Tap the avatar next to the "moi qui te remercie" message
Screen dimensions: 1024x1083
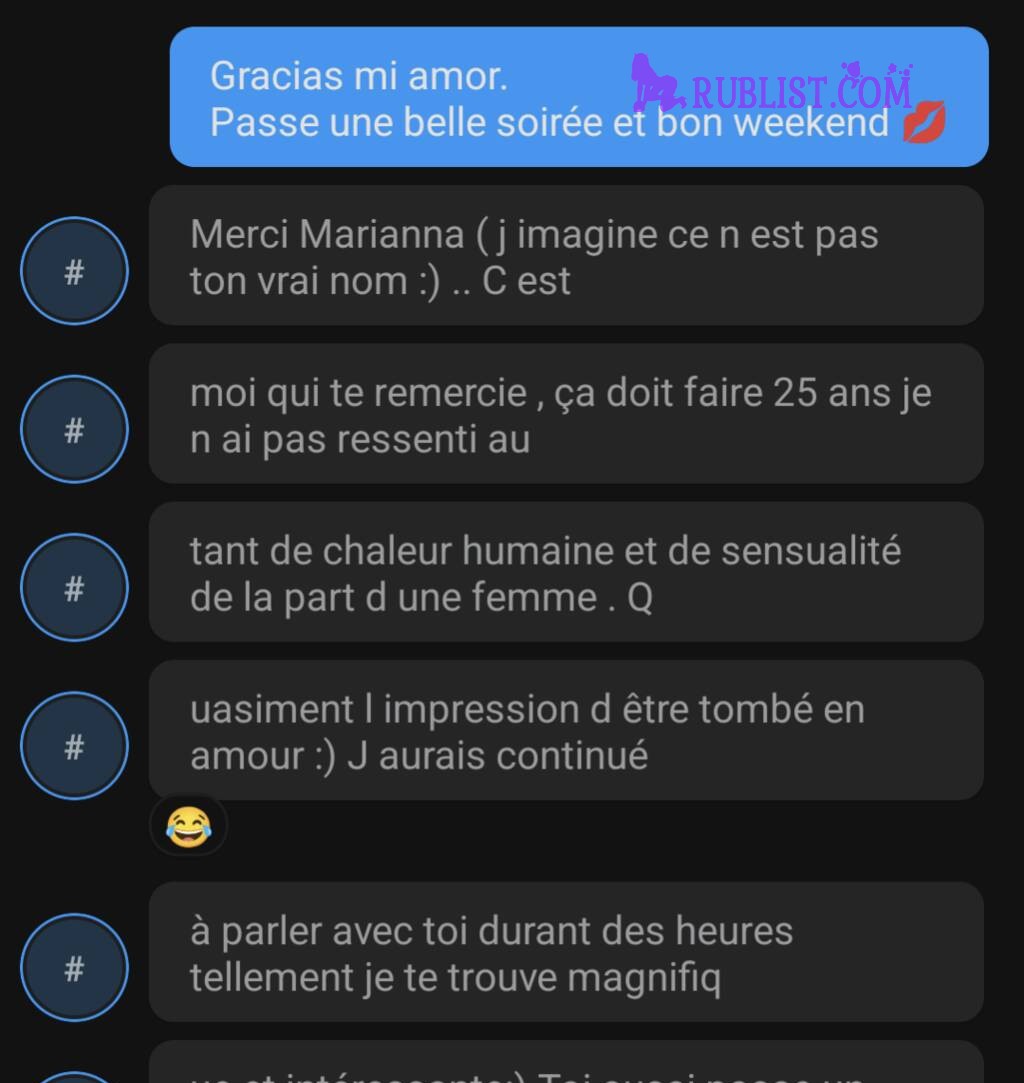click(74, 430)
